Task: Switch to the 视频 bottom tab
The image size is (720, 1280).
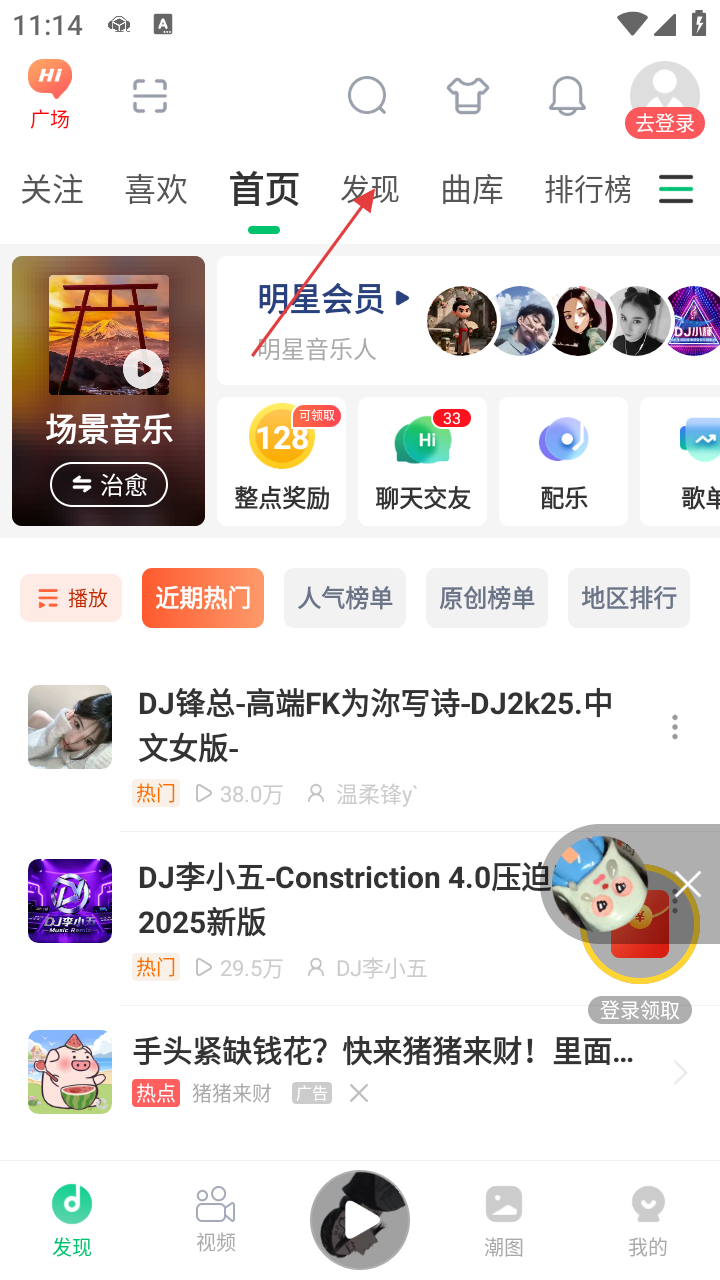Action: [216, 1218]
